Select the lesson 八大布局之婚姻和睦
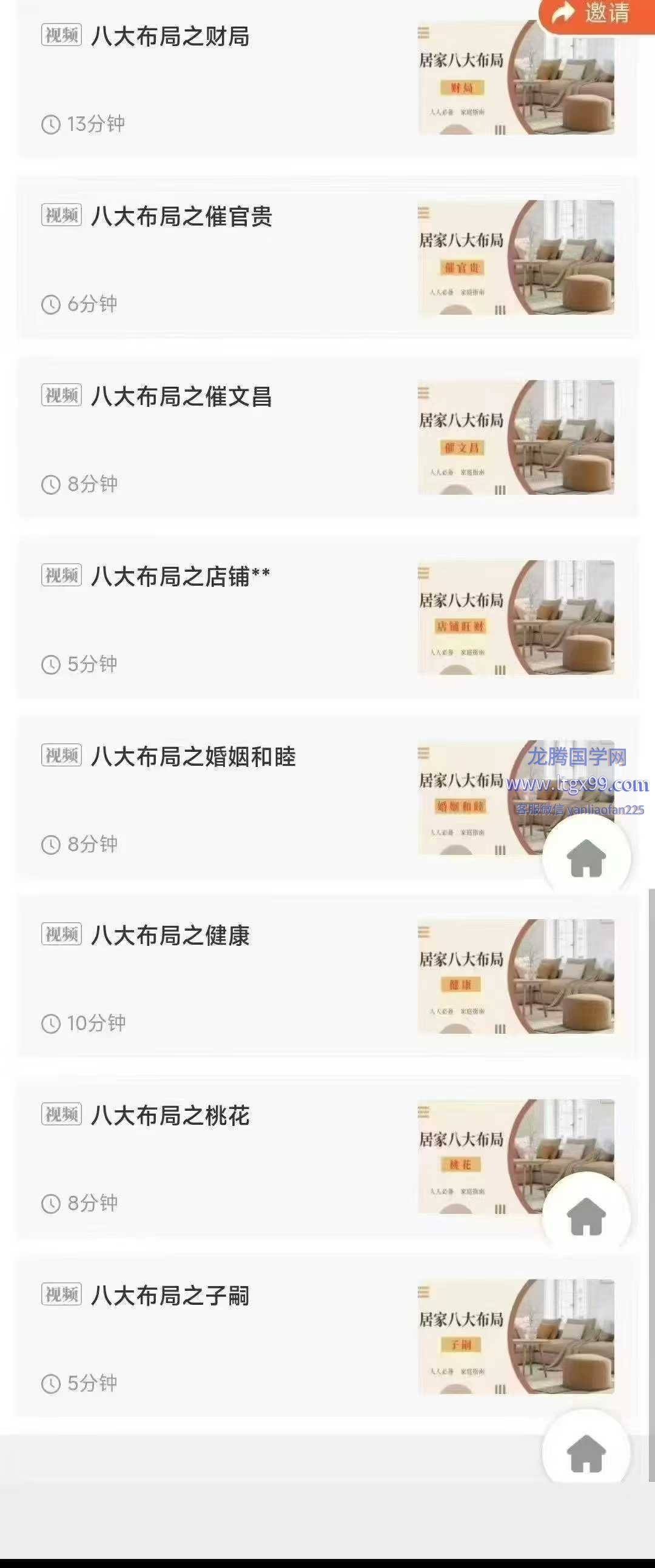The image size is (655, 1568). click(193, 757)
